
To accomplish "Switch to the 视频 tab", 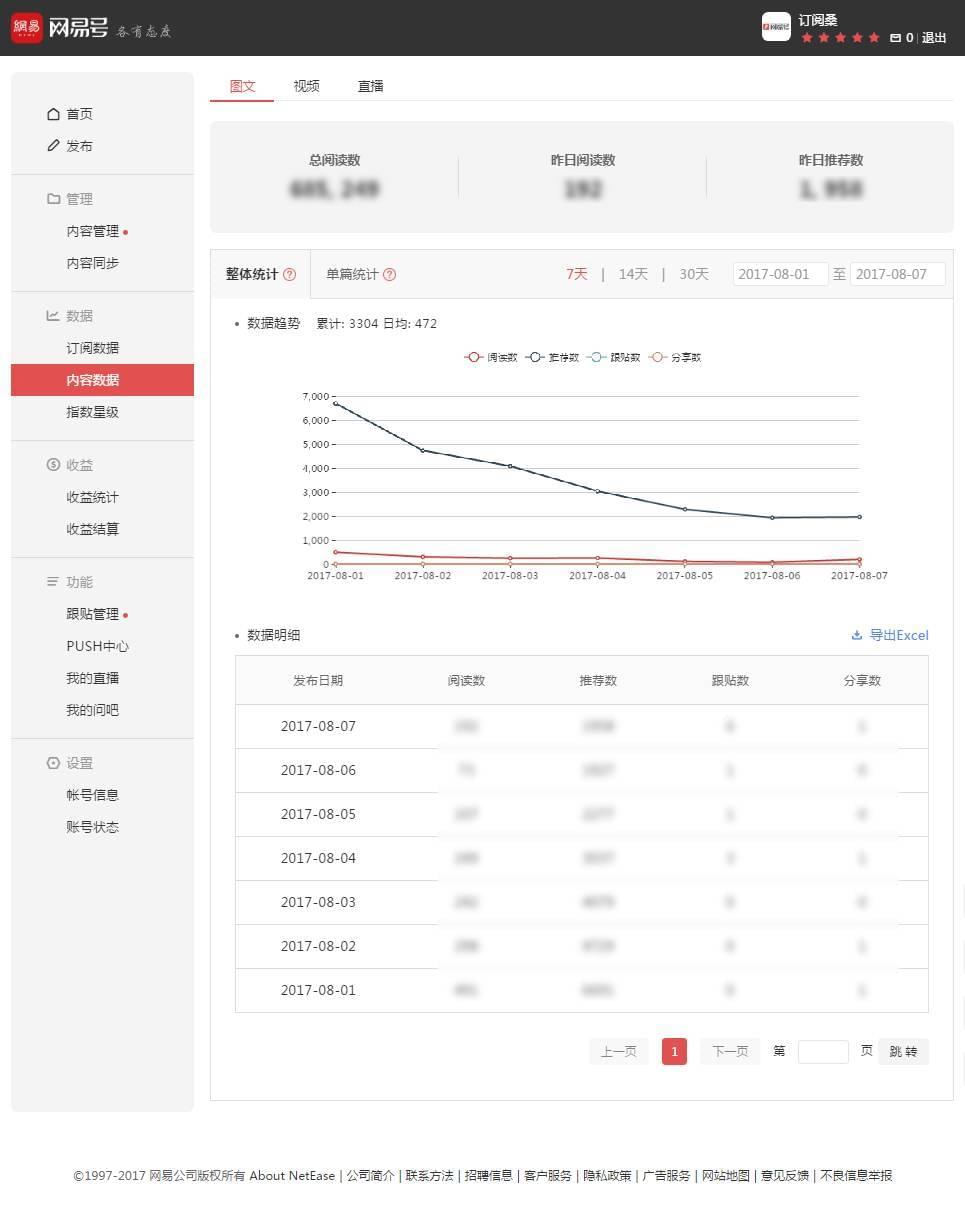I will (x=306, y=86).
